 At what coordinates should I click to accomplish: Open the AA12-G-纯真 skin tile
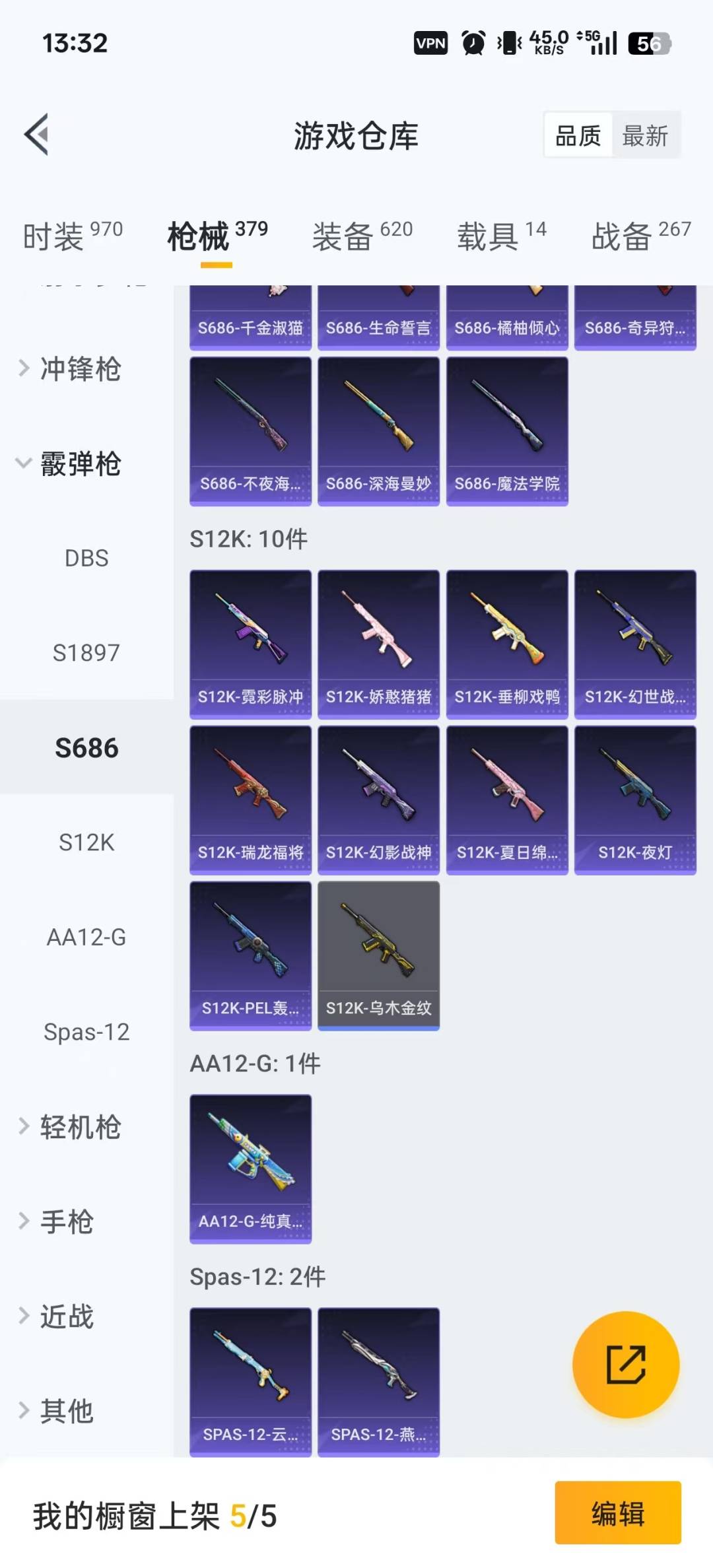point(250,1169)
